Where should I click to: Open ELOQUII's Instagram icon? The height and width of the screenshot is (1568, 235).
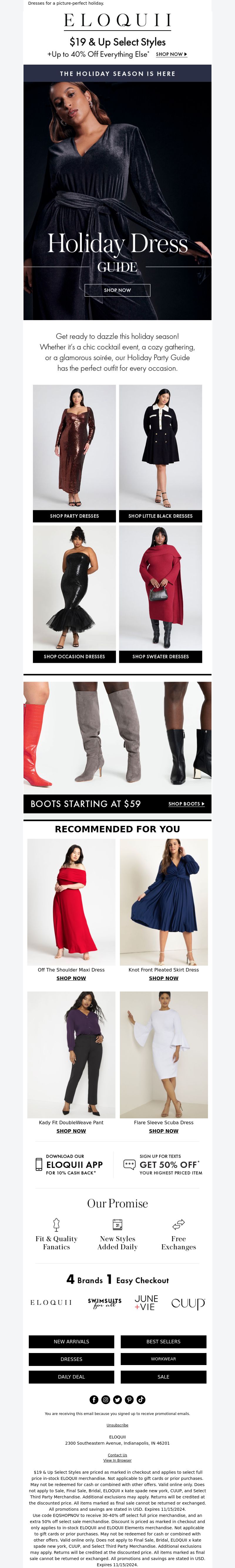[105, 1399]
